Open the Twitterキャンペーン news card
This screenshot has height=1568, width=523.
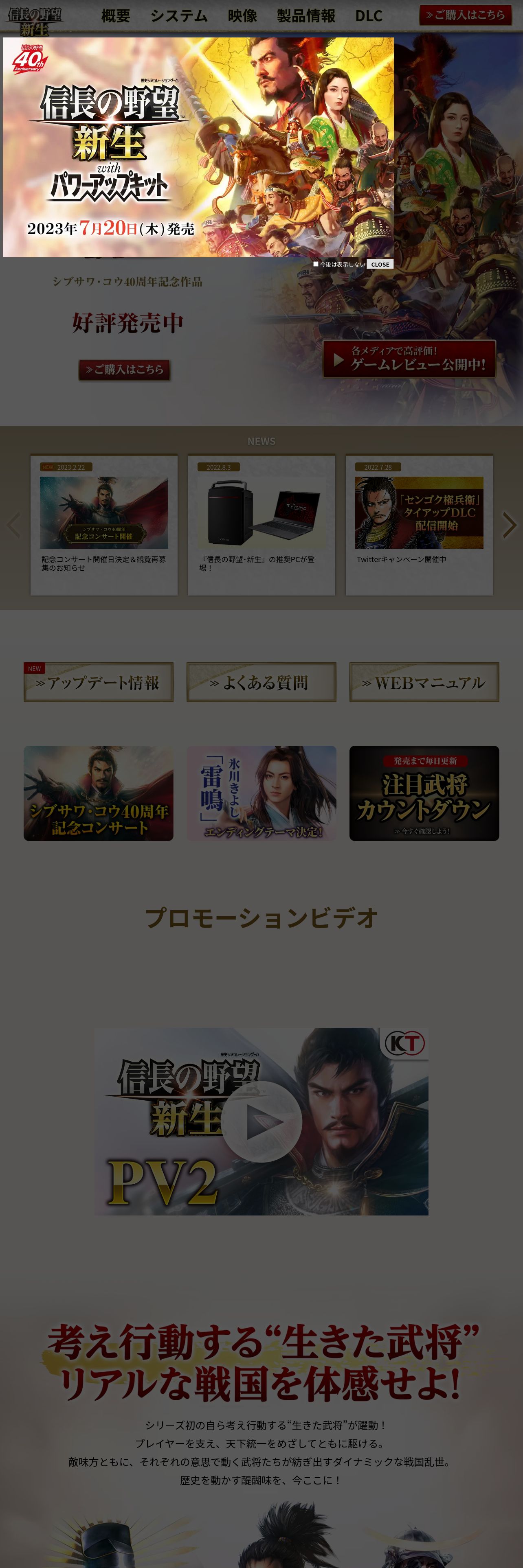pyautogui.click(x=419, y=524)
